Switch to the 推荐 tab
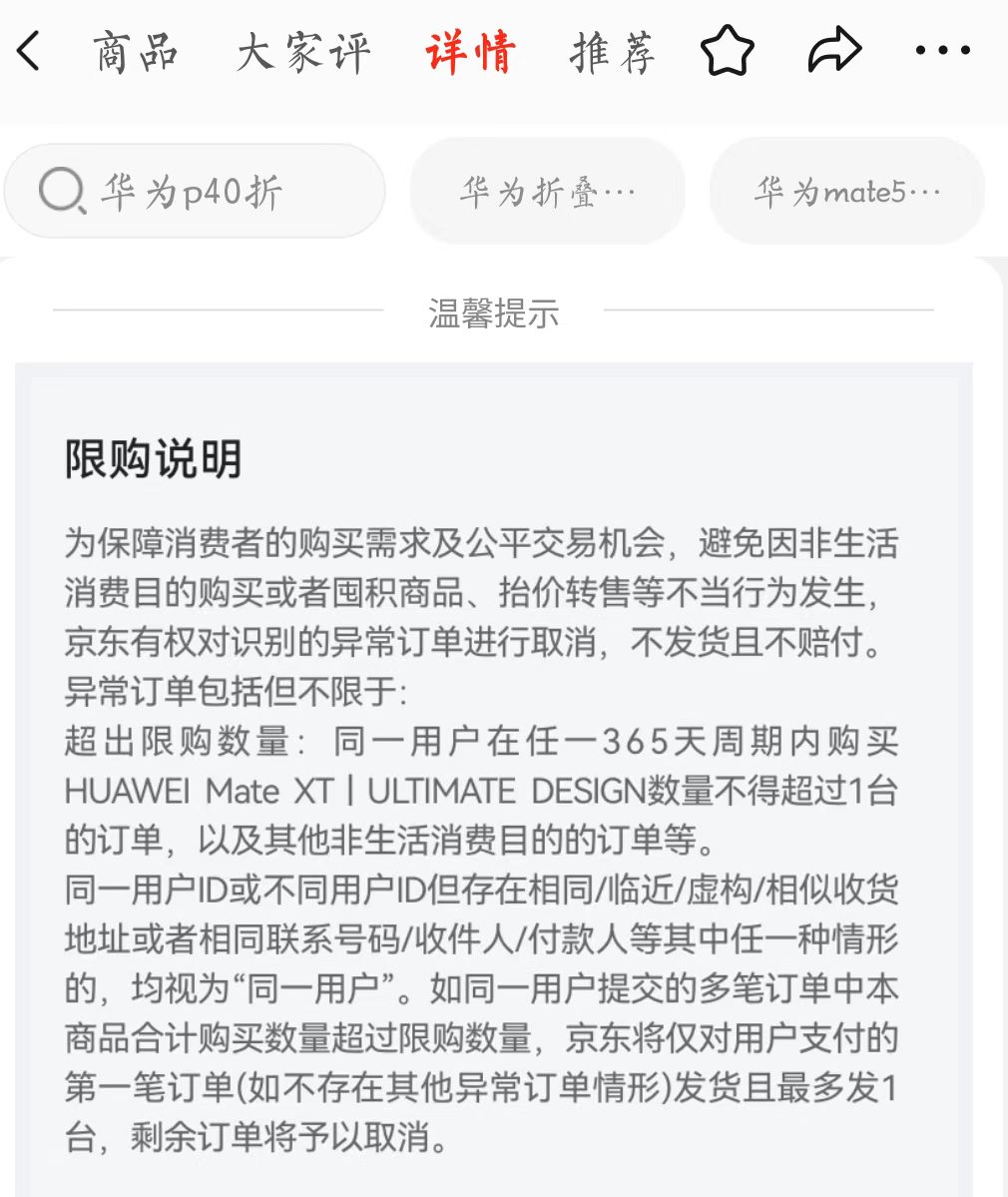The height and width of the screenshot is (1197, 1008). pyautogui.click(x=613, y=52)
